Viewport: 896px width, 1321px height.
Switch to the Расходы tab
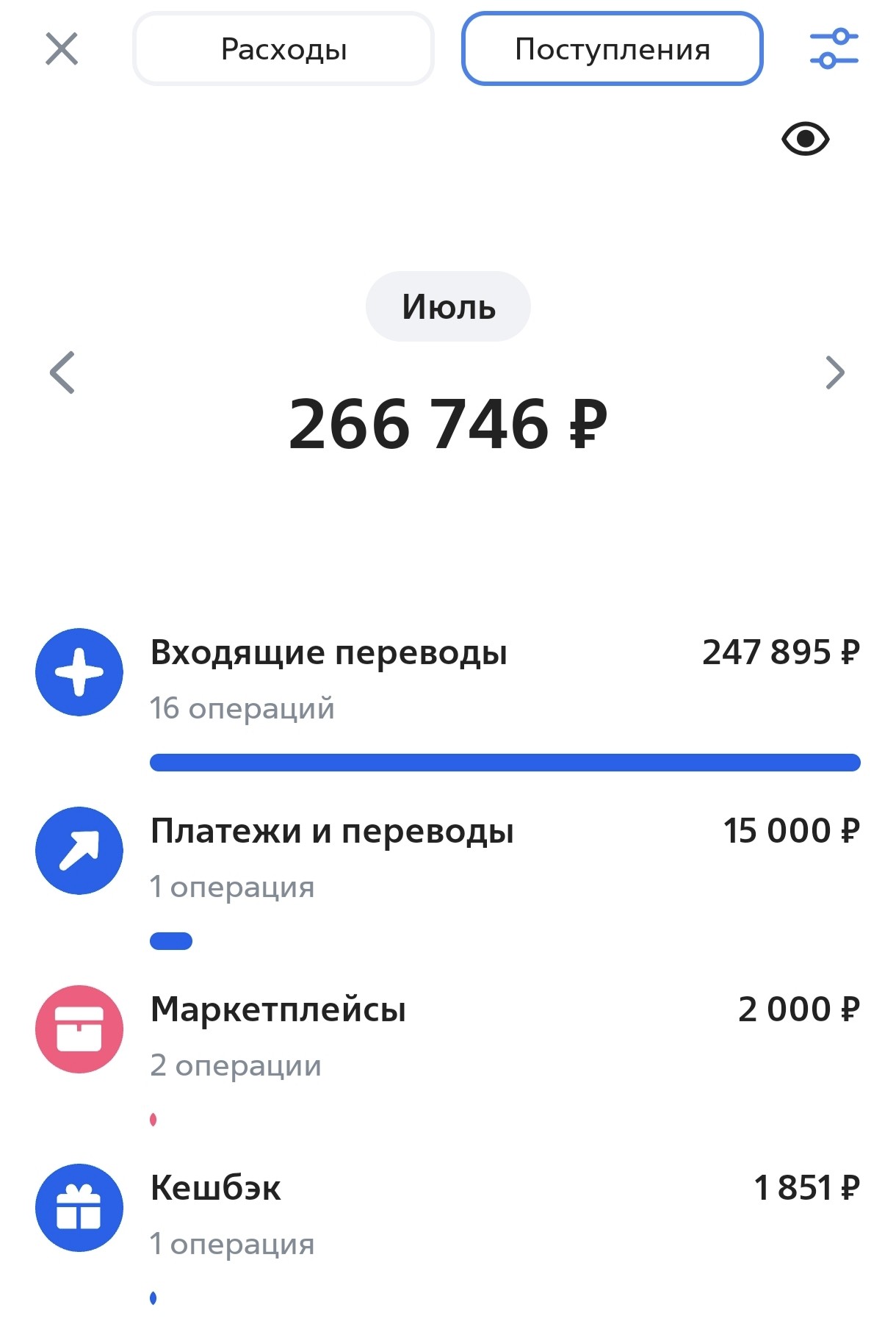283,49
